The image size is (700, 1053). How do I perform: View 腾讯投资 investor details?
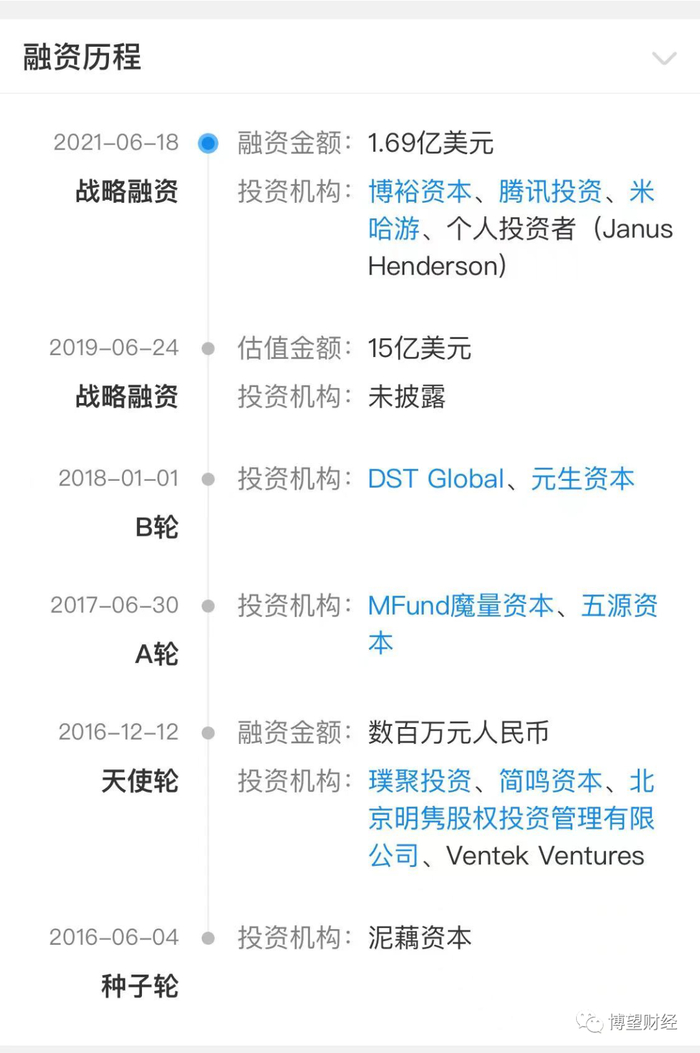pos(550,191)
